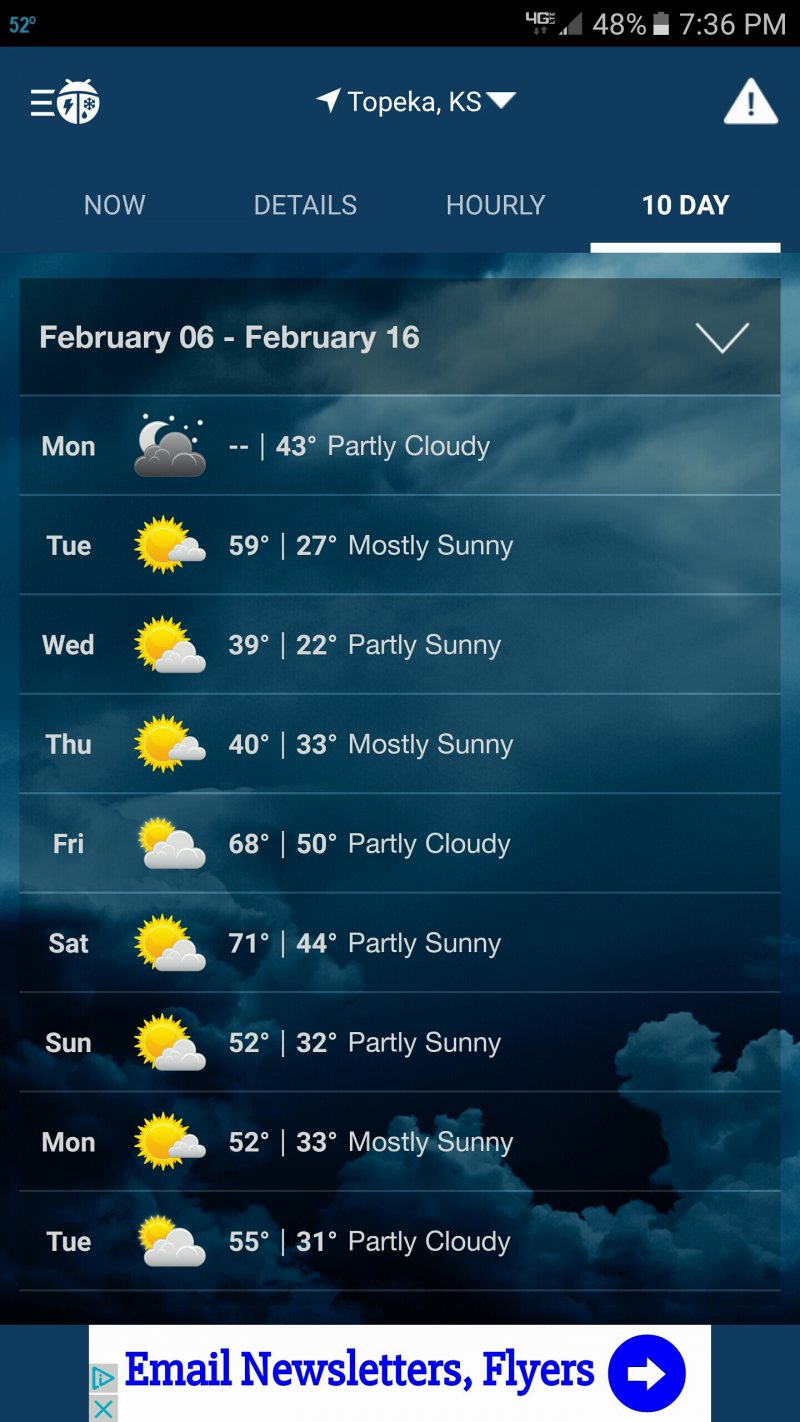Open Thursday's Mostly Sunny forecast row
Screen dimensions: 800x1422
click(400, 745)
